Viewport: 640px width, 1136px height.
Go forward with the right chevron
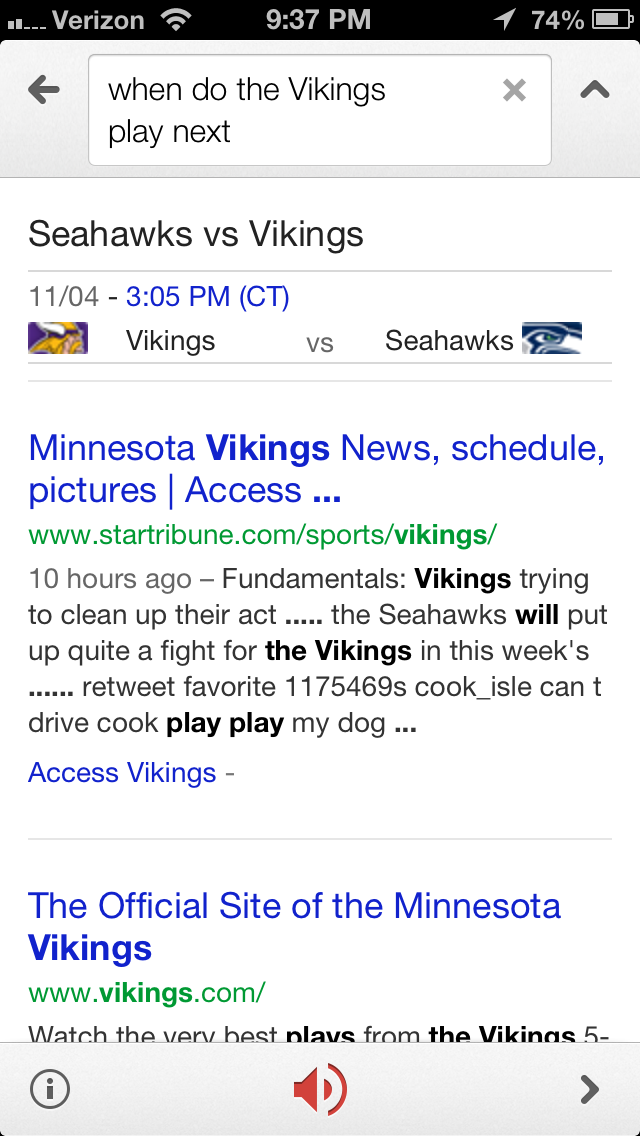pyautogui.click(x=590, y=1089)
